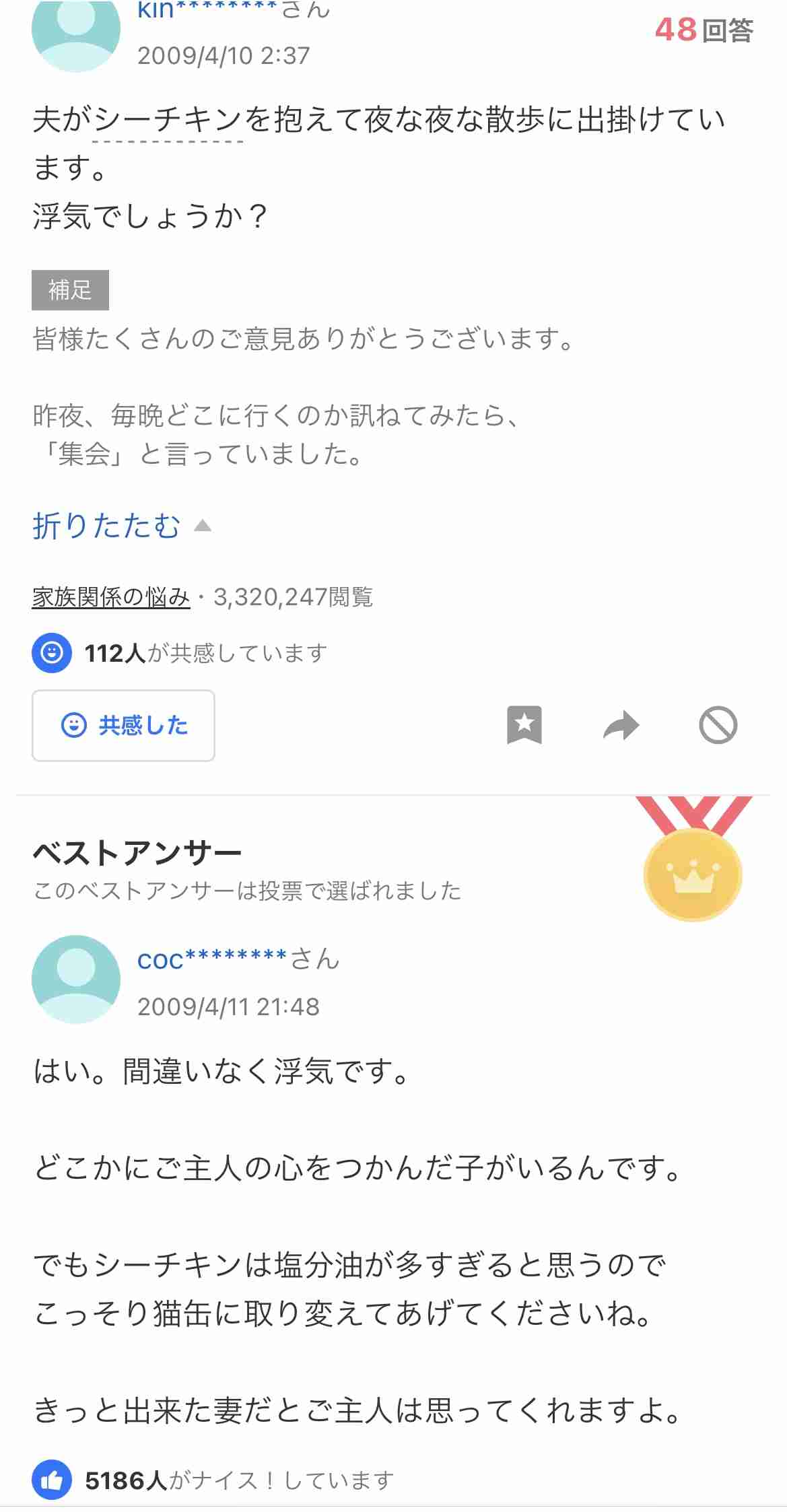Screen dimensions: 787x1512
Task: Tap the 共感した button
Action: 123,726
